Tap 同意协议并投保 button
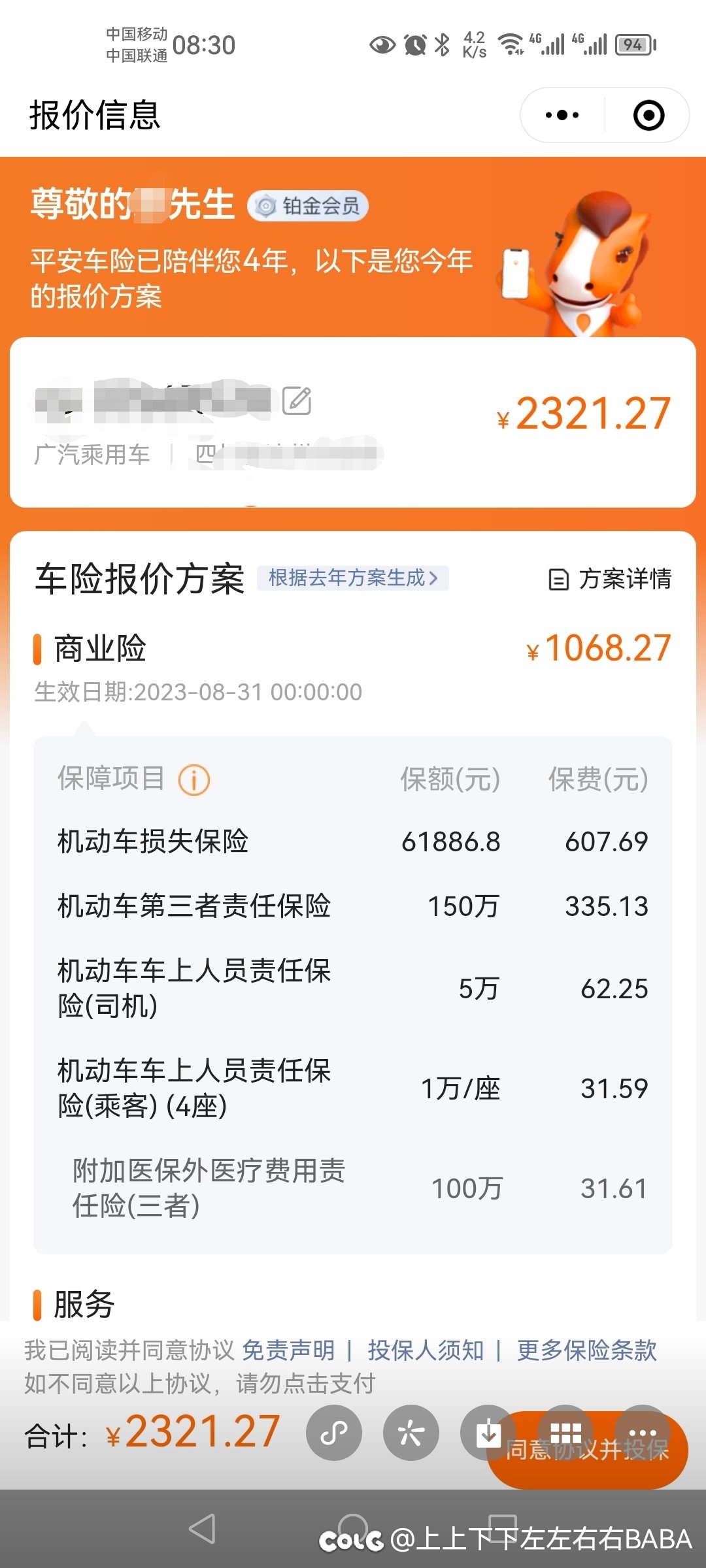This screenshot has height=1568, width=706. pos(588,1450)
